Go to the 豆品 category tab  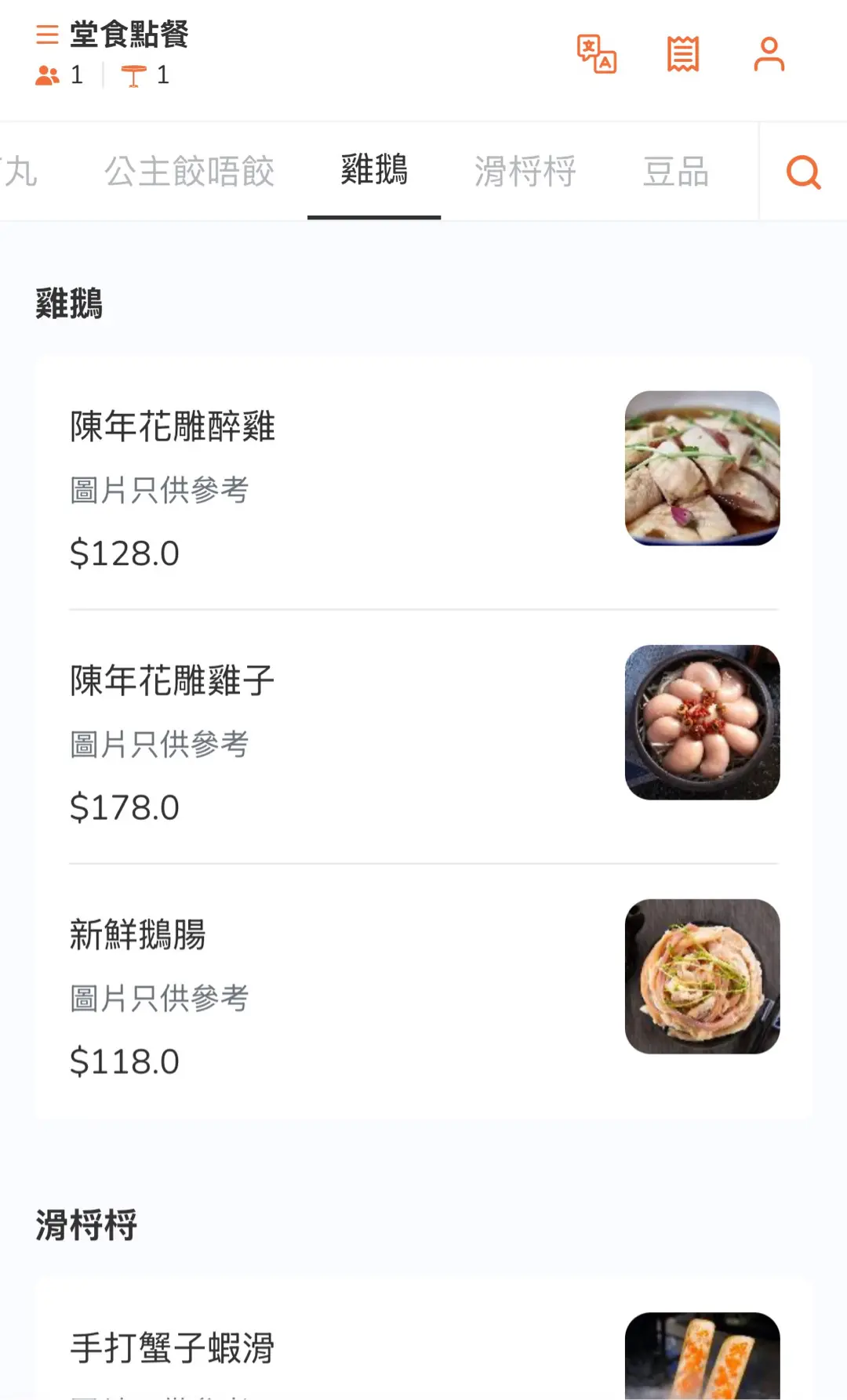(675, 172)
